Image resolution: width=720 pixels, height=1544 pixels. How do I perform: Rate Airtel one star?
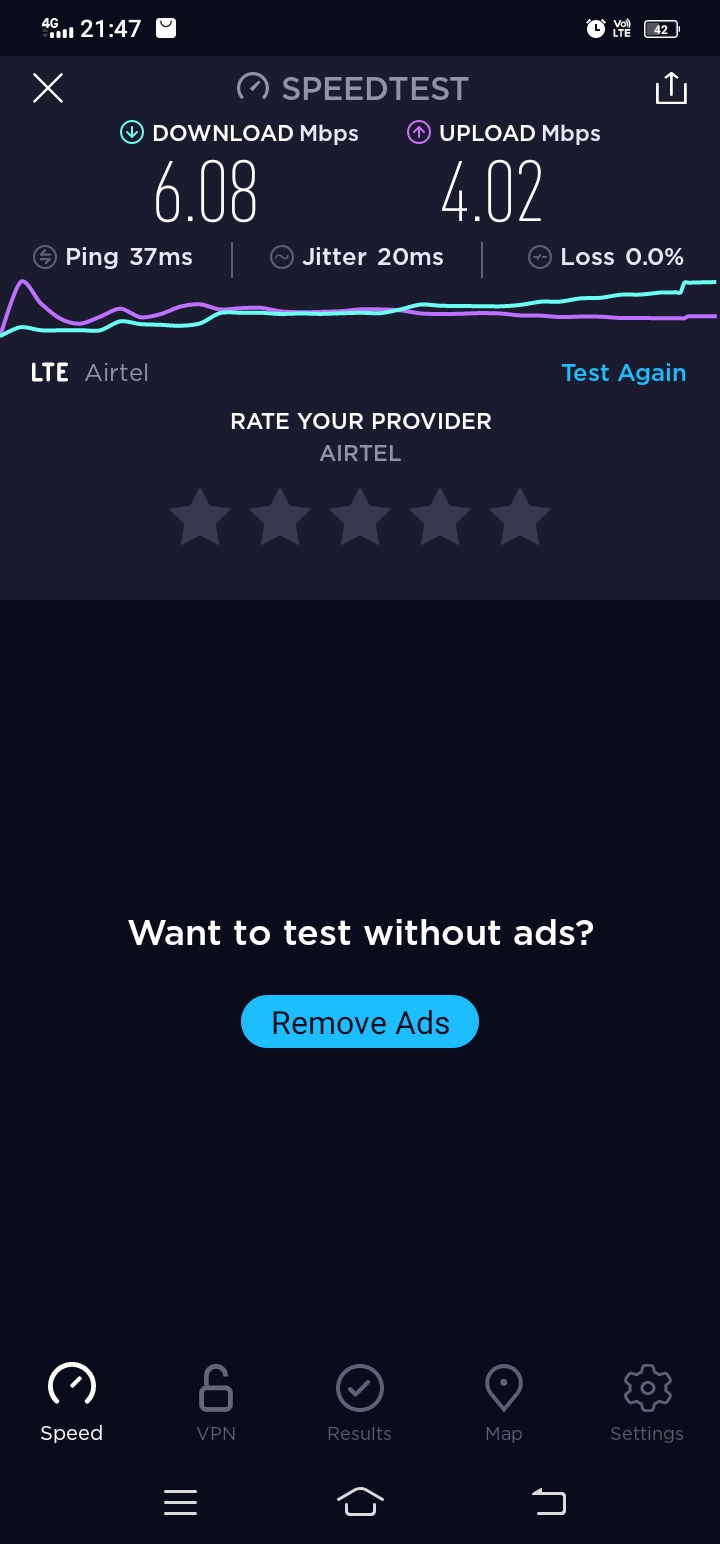tap(200, 517)
